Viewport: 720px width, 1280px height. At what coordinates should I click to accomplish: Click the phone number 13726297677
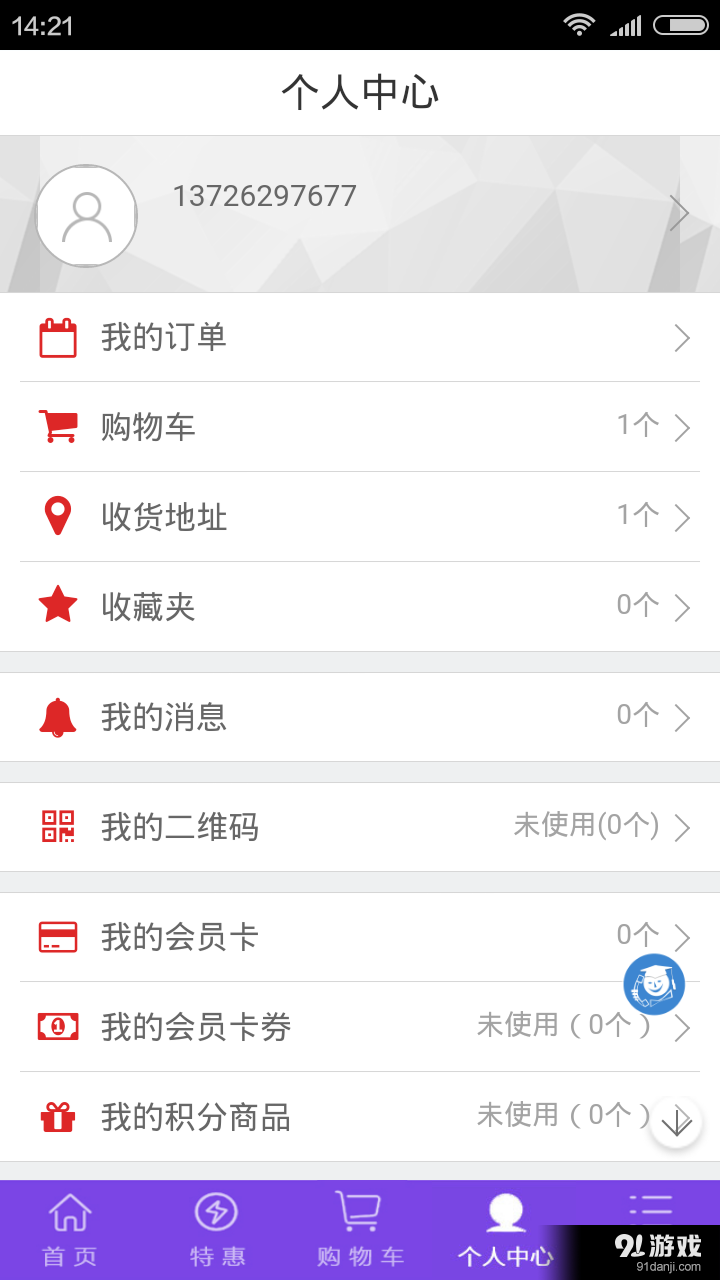click(267, 196)
